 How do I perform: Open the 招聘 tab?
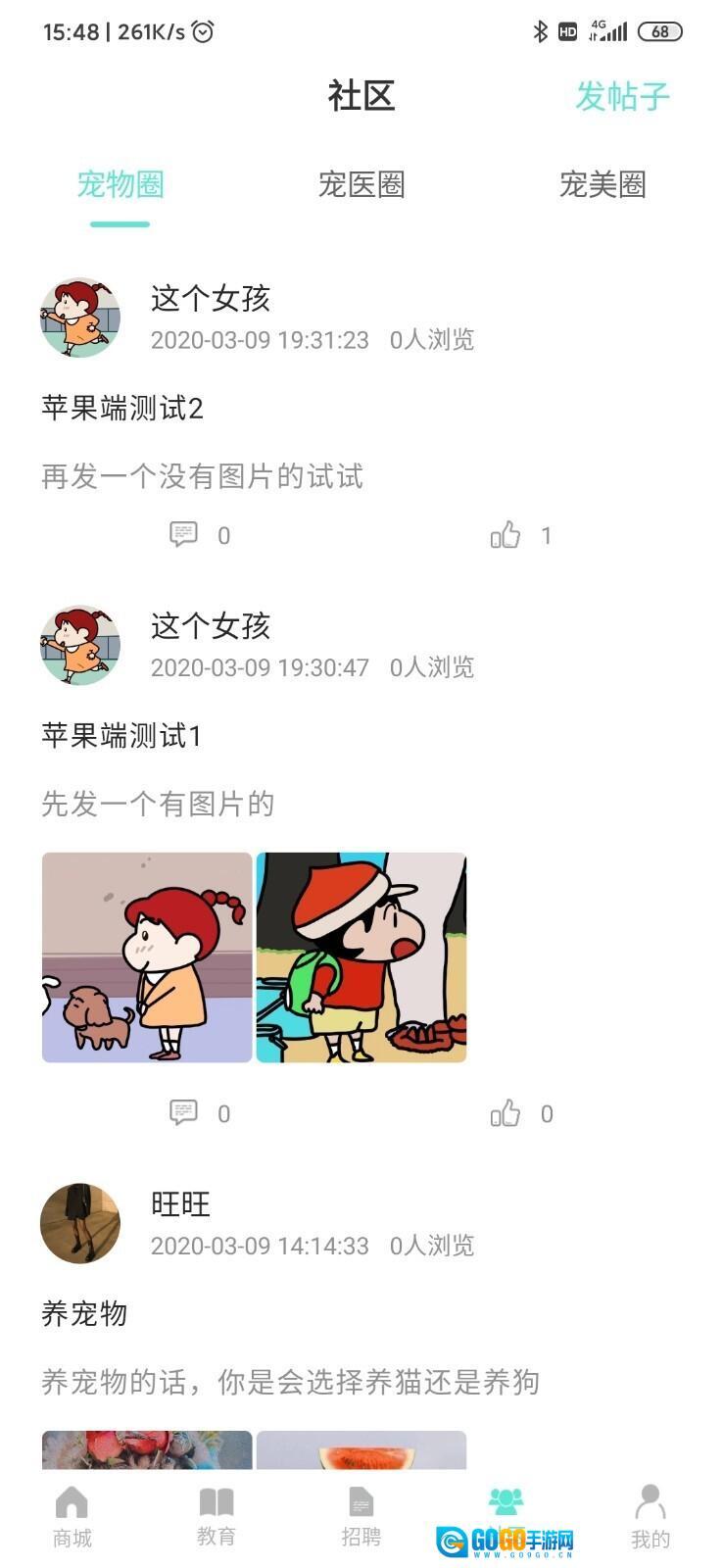[361, 1517]
